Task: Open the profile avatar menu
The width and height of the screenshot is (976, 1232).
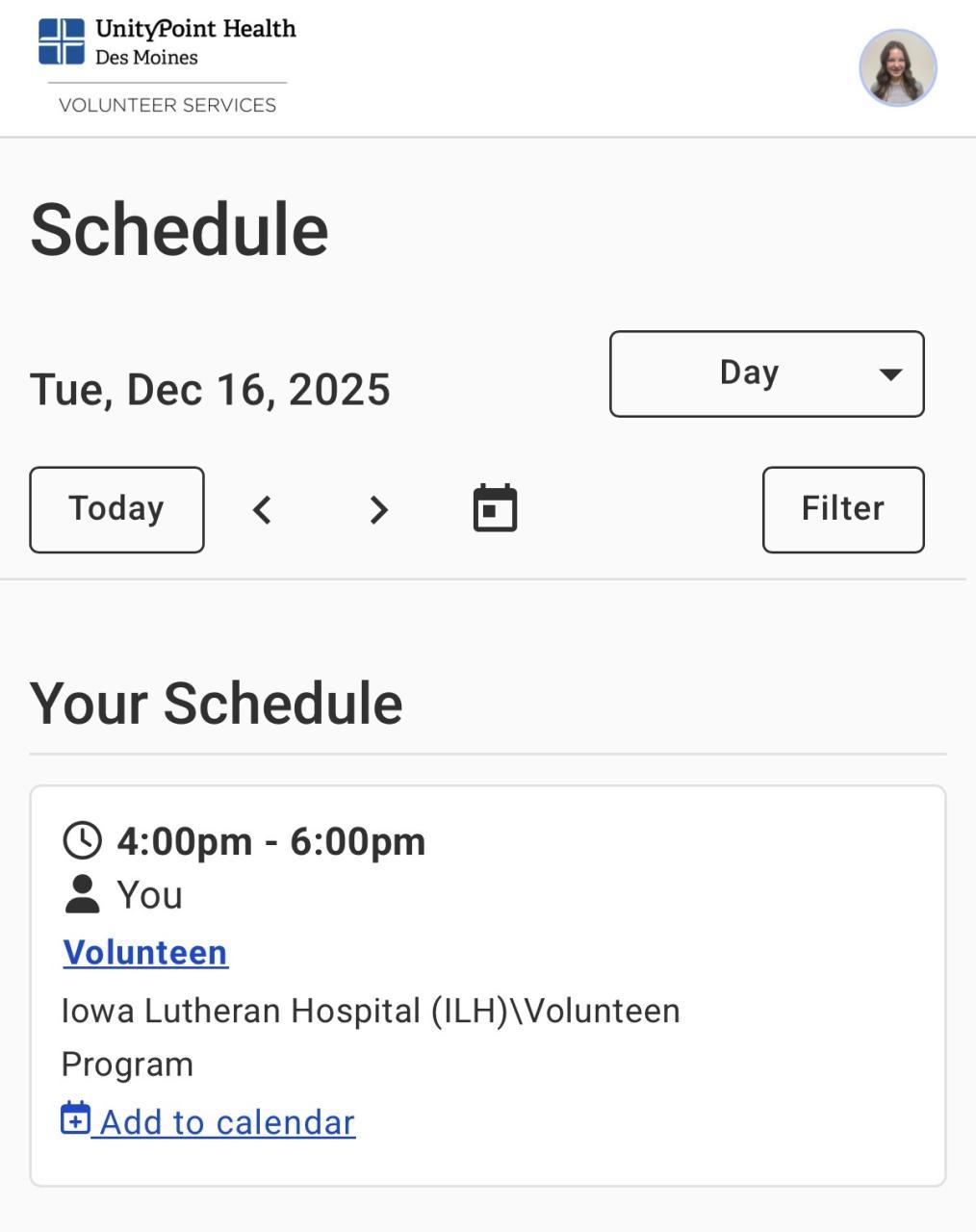Action: click(897, 67)
